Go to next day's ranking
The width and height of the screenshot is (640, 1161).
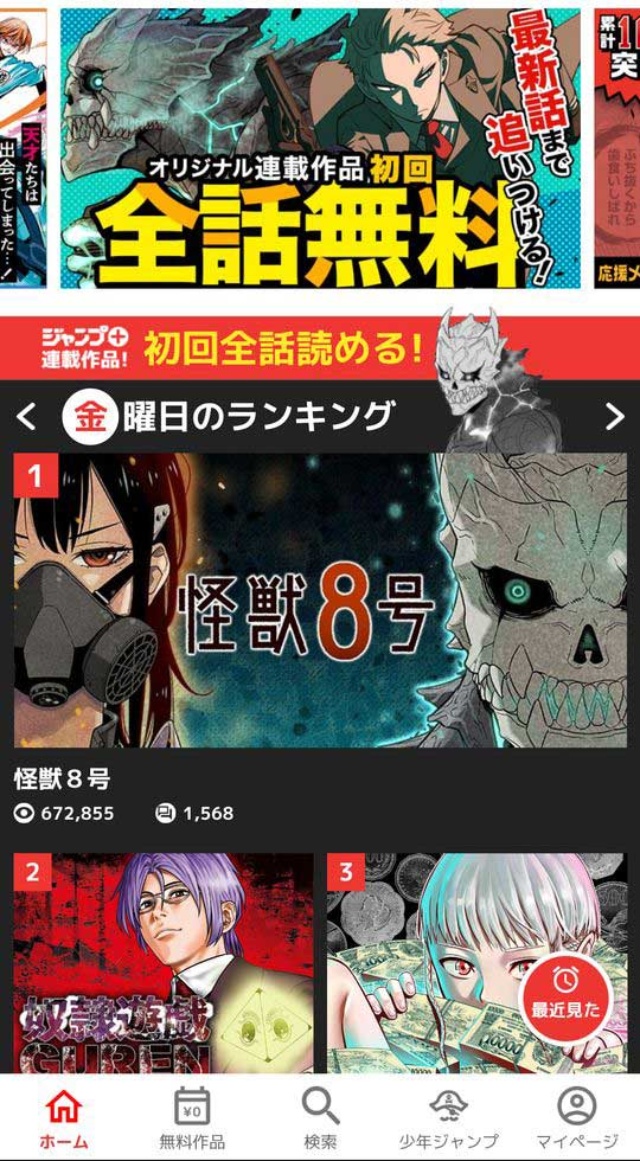(x=614, y=417)
